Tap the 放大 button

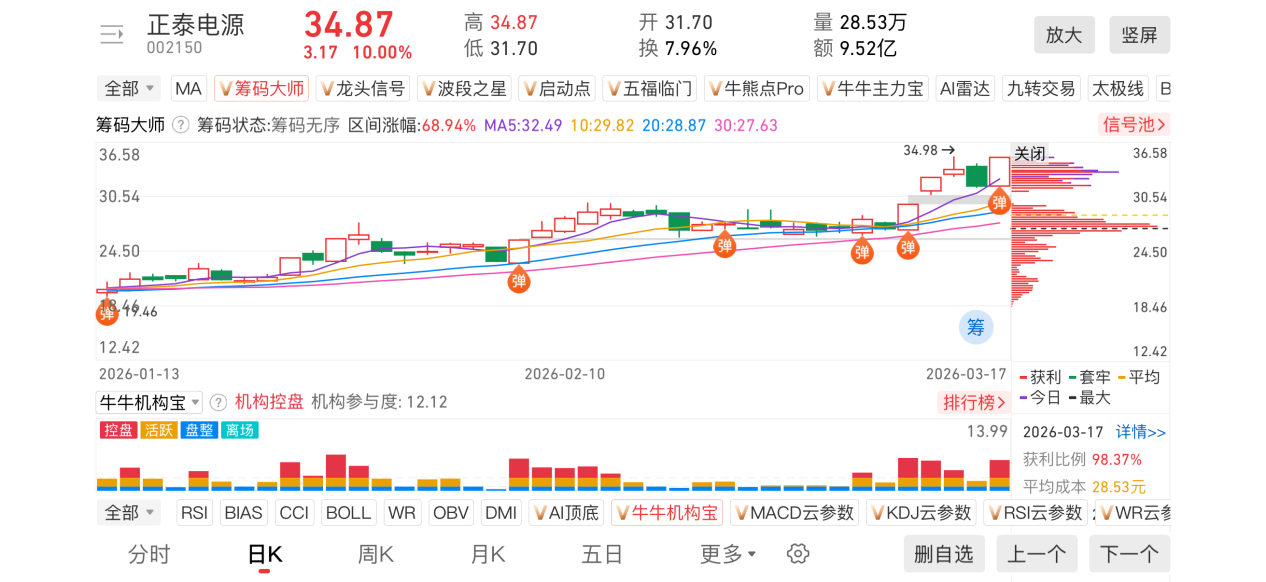coord(1064,35)
